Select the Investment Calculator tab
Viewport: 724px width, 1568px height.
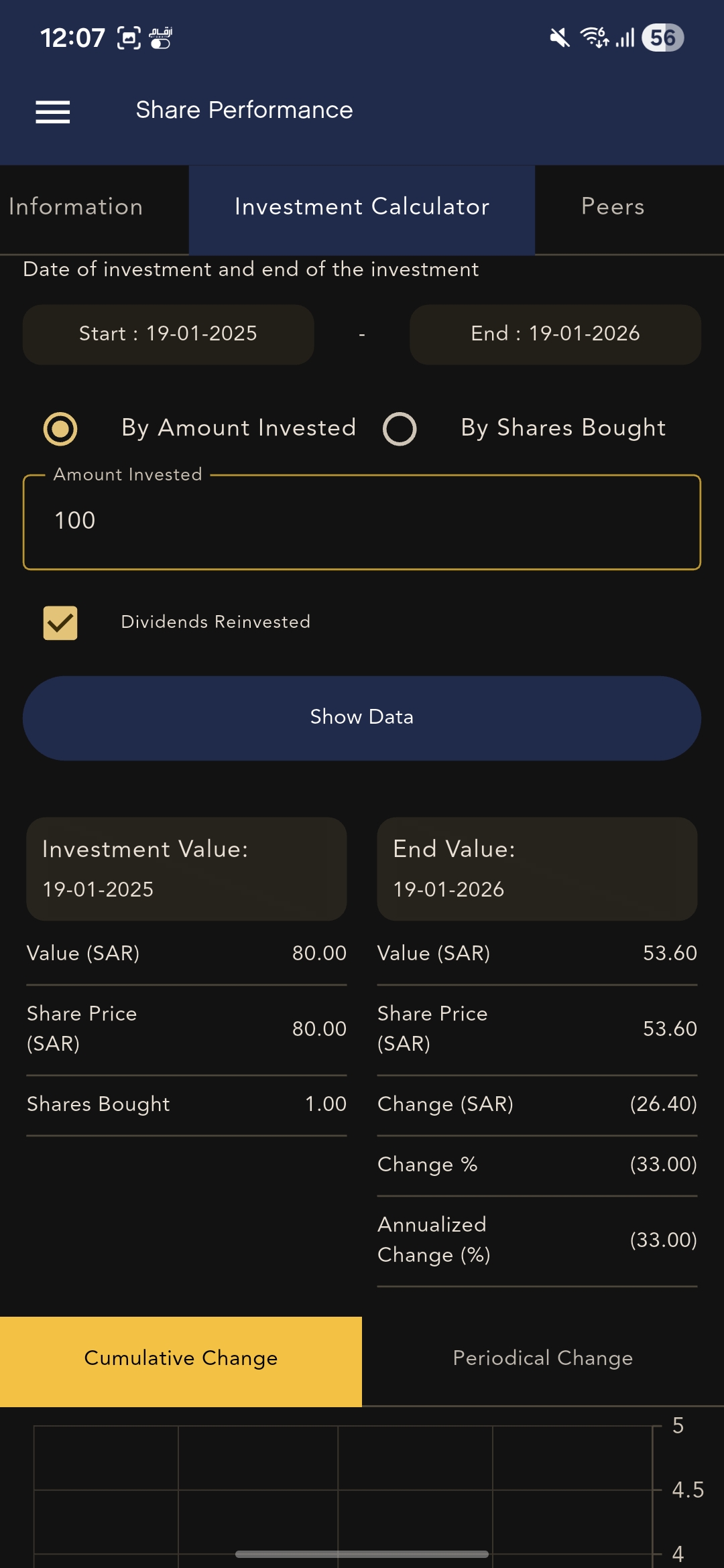[x=361, y=208]
